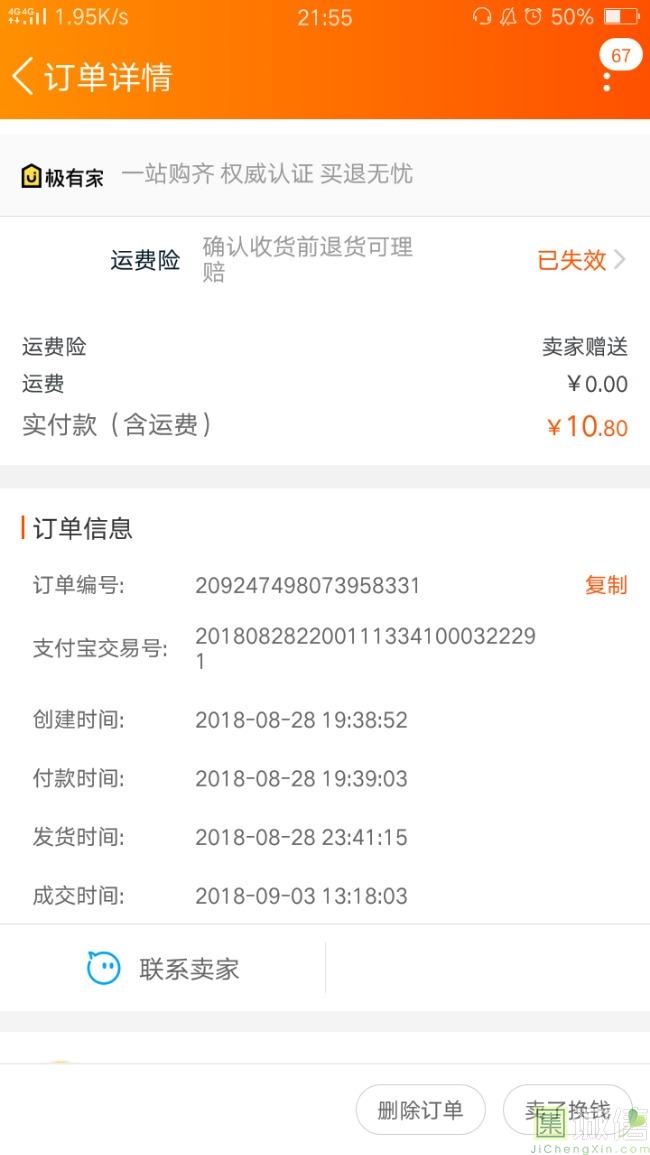Viewport: 650px width, 1155px height.
Task: Select the 卖了换钱 button
Action: pos(567,1110)
